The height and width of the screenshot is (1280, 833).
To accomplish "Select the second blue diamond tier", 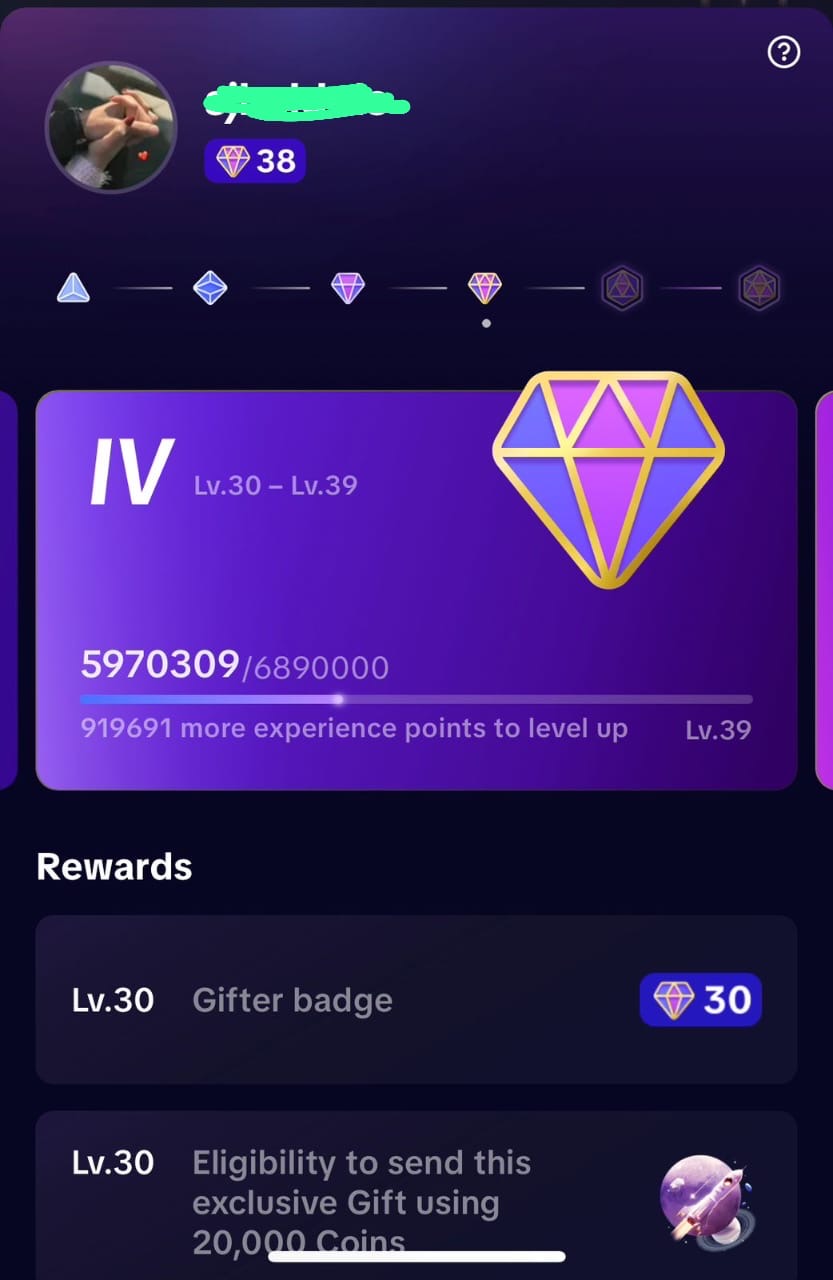I will (x=210, y=289).
